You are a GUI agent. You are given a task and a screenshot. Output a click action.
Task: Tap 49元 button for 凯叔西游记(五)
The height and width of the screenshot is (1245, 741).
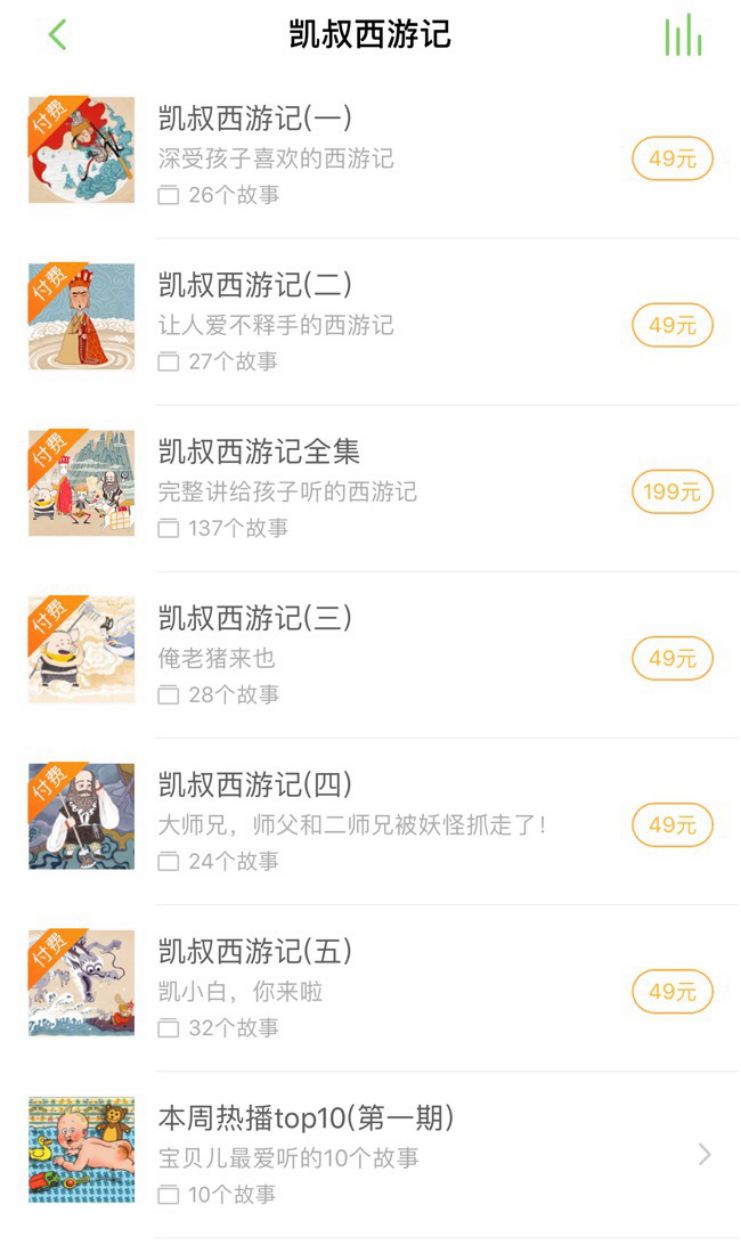[672, 992]
